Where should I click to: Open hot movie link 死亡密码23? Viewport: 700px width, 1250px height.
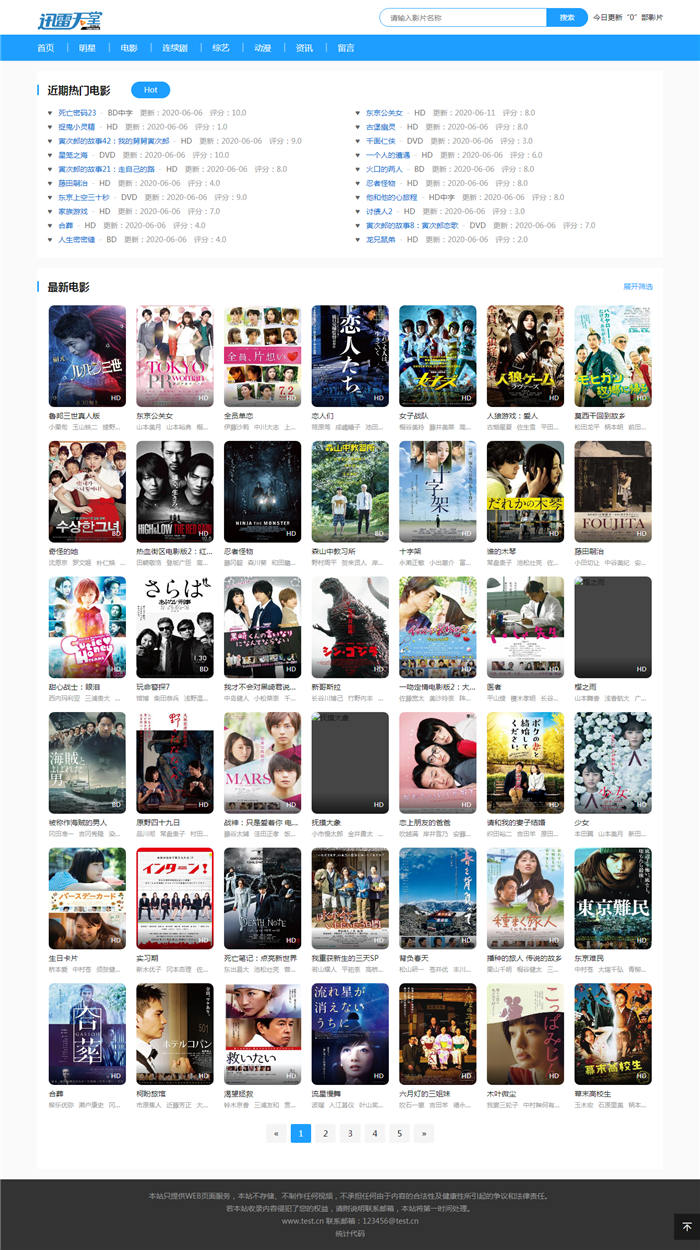coord(77,113)
